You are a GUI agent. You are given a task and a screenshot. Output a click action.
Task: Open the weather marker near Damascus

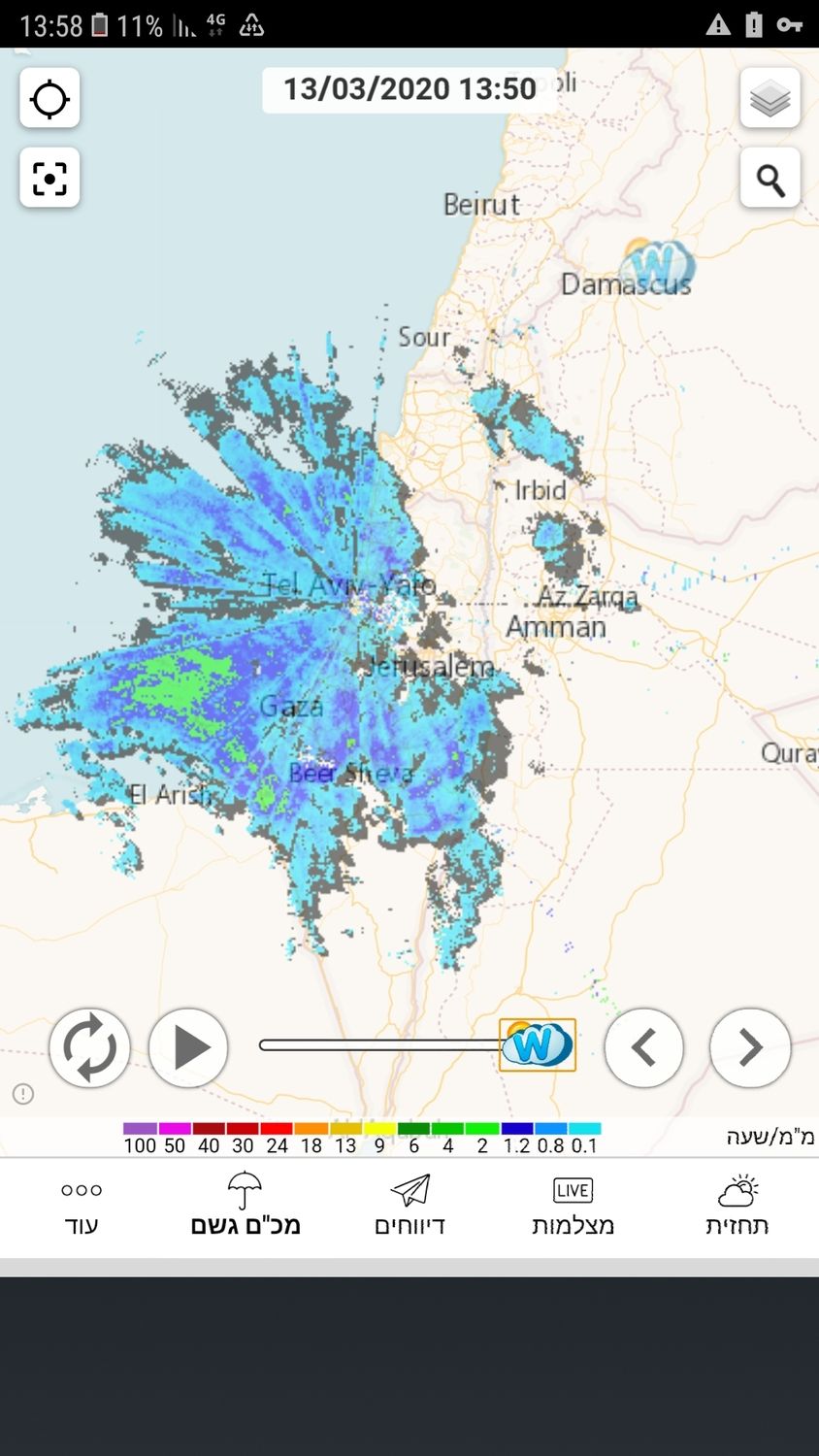click(x=659, y=264)
